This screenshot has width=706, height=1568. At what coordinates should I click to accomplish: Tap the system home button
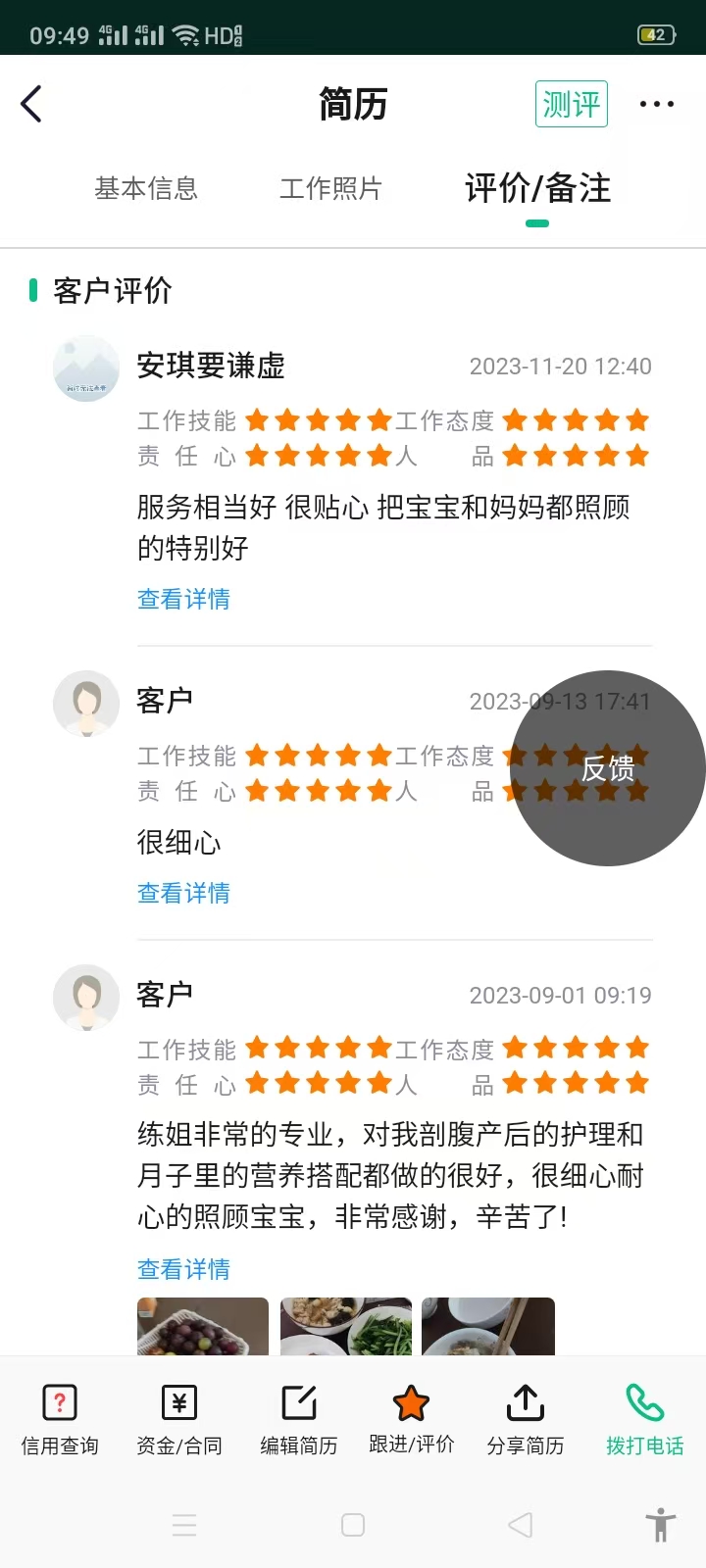pos(353,1525)
